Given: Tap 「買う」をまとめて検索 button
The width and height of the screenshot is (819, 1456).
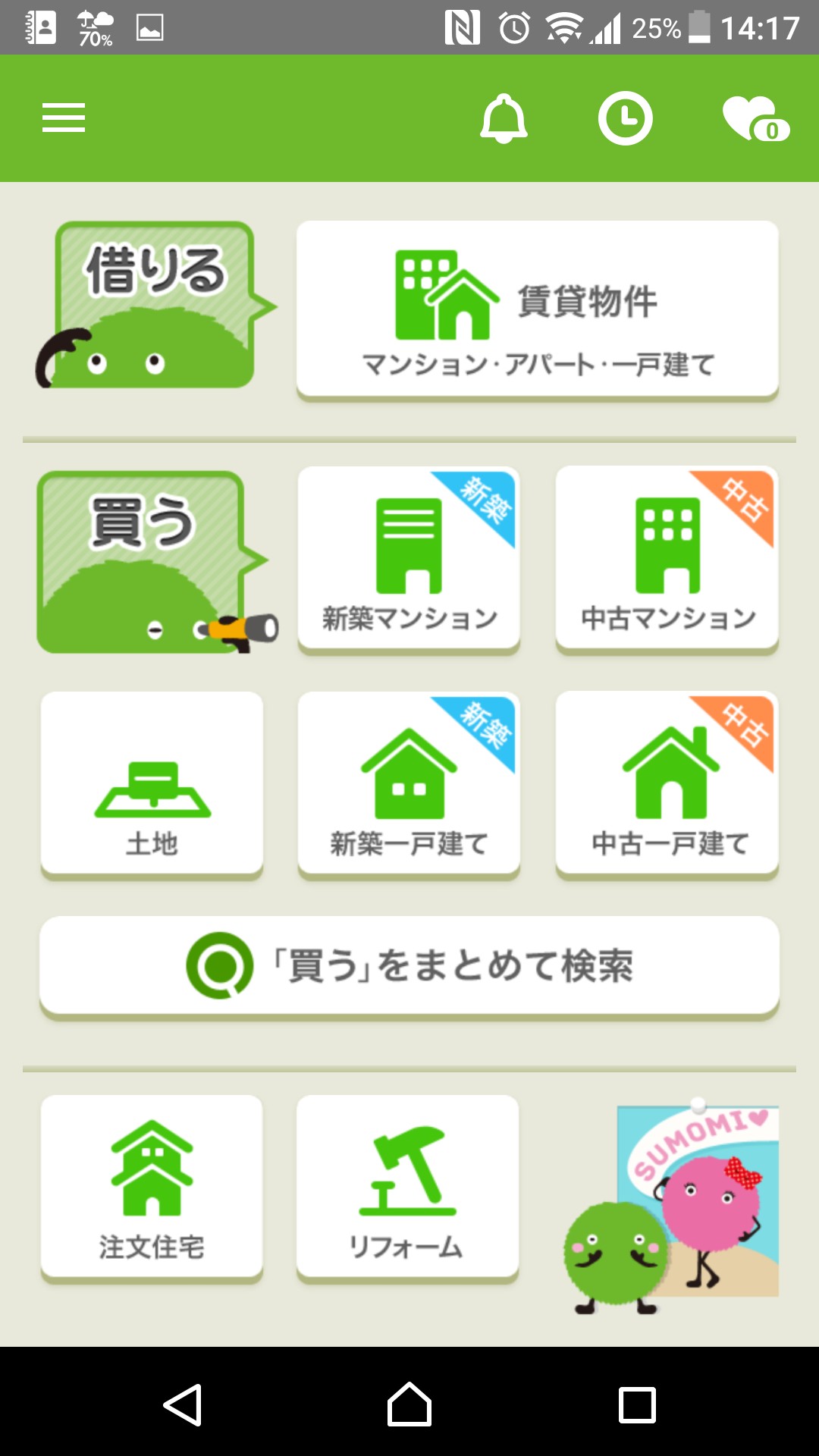Looking at the screenshot, I should [409, 966].
